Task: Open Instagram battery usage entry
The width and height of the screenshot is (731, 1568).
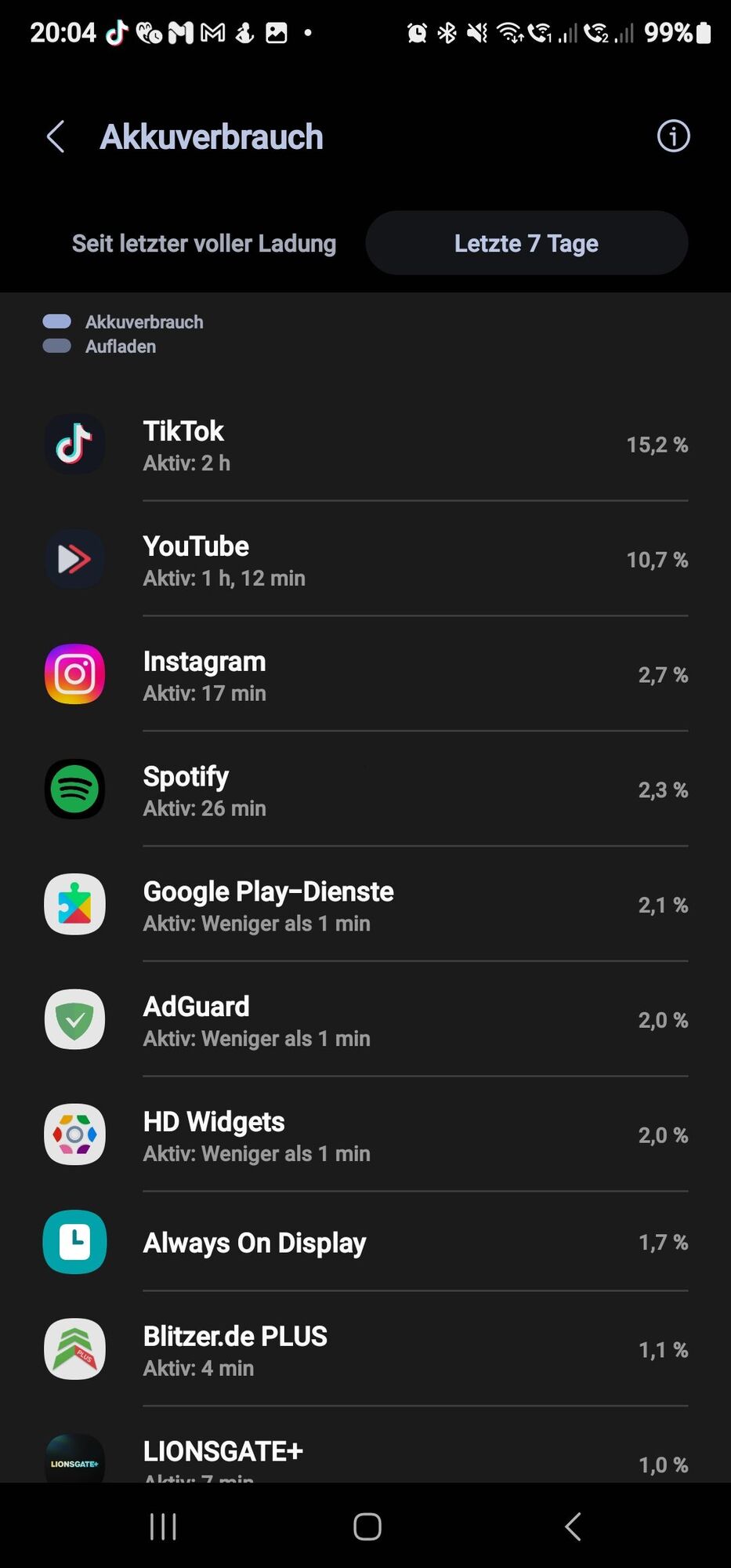Action: coord(365,675)
